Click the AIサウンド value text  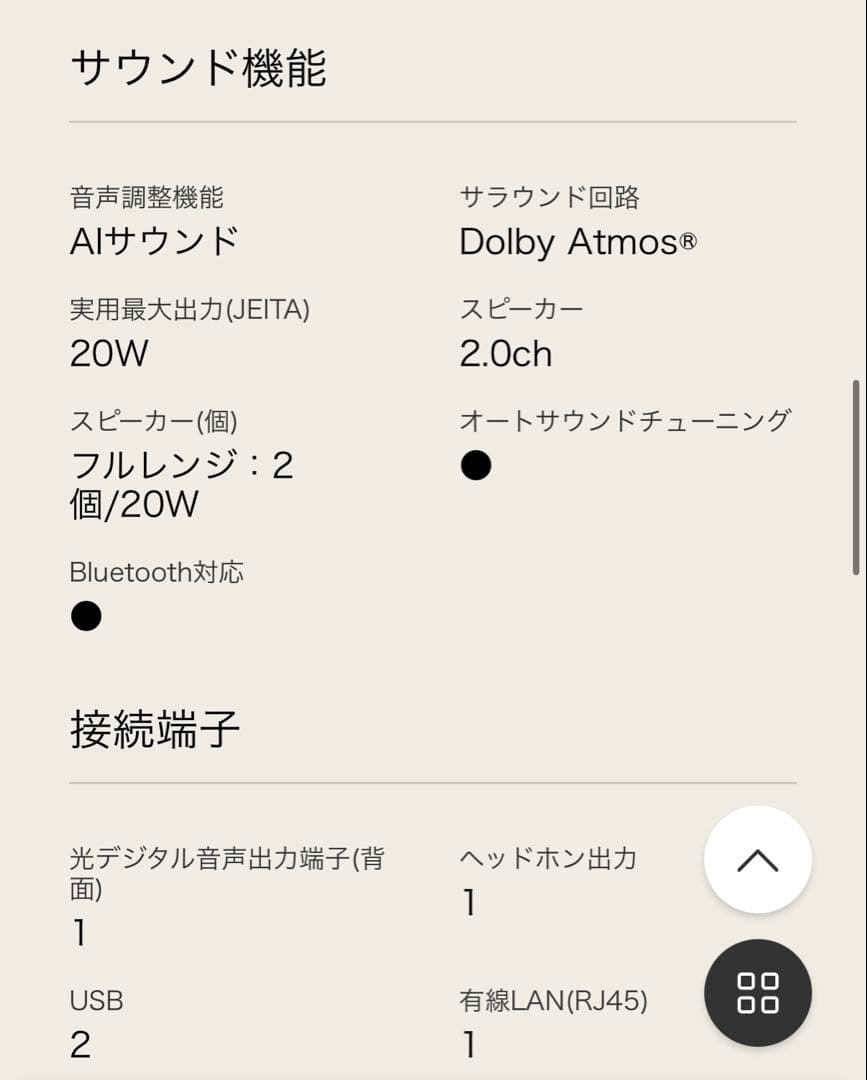(x=153, y=241)
